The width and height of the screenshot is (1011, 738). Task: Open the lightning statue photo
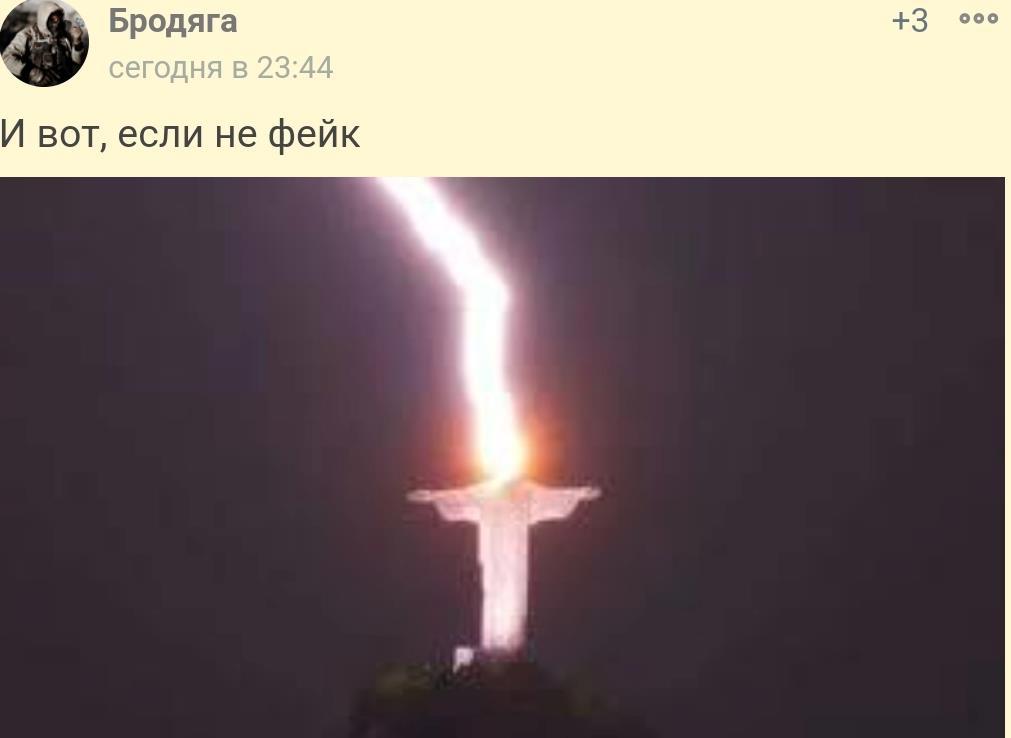pyautogui.click(x=502, y=457)
